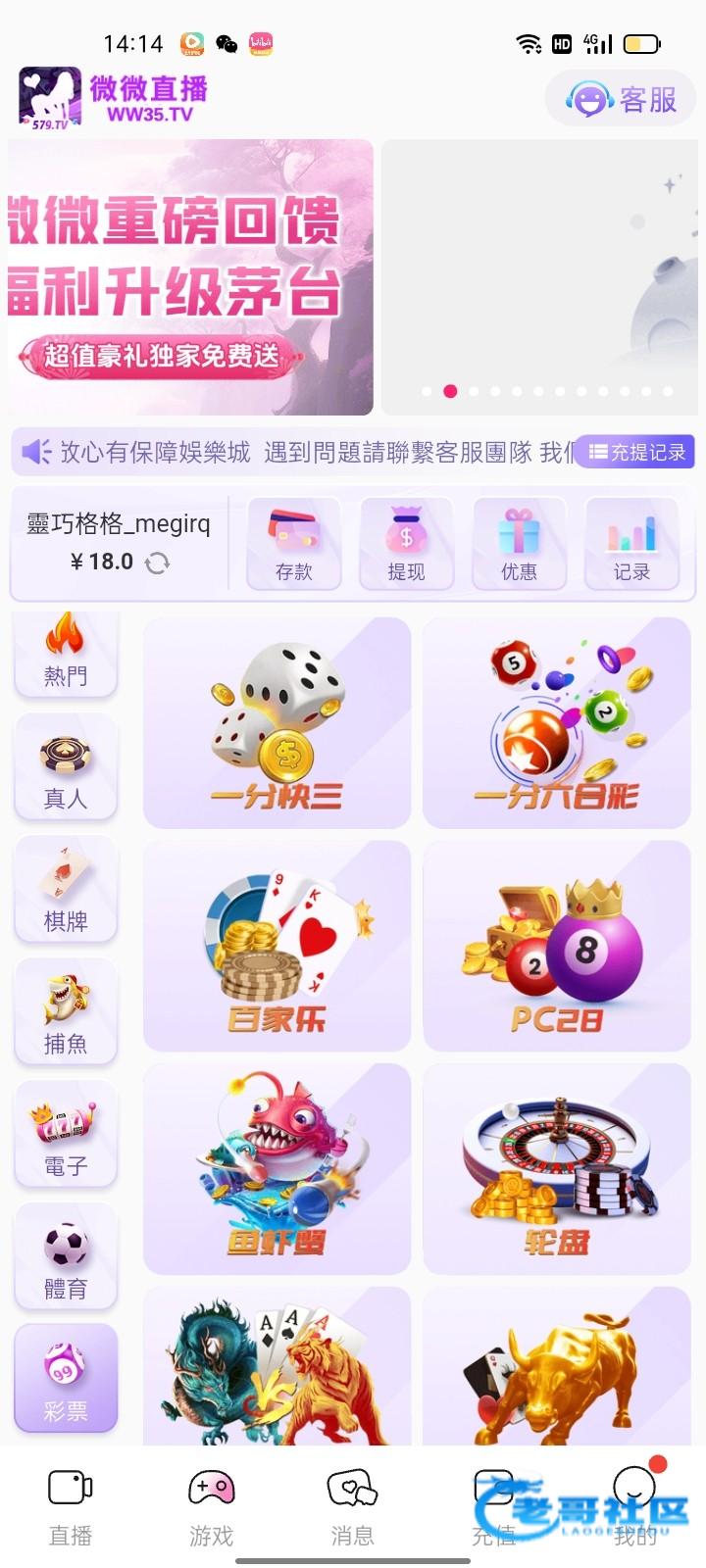
Task: Open 存款 deposit
Action: tap(294, 545)
